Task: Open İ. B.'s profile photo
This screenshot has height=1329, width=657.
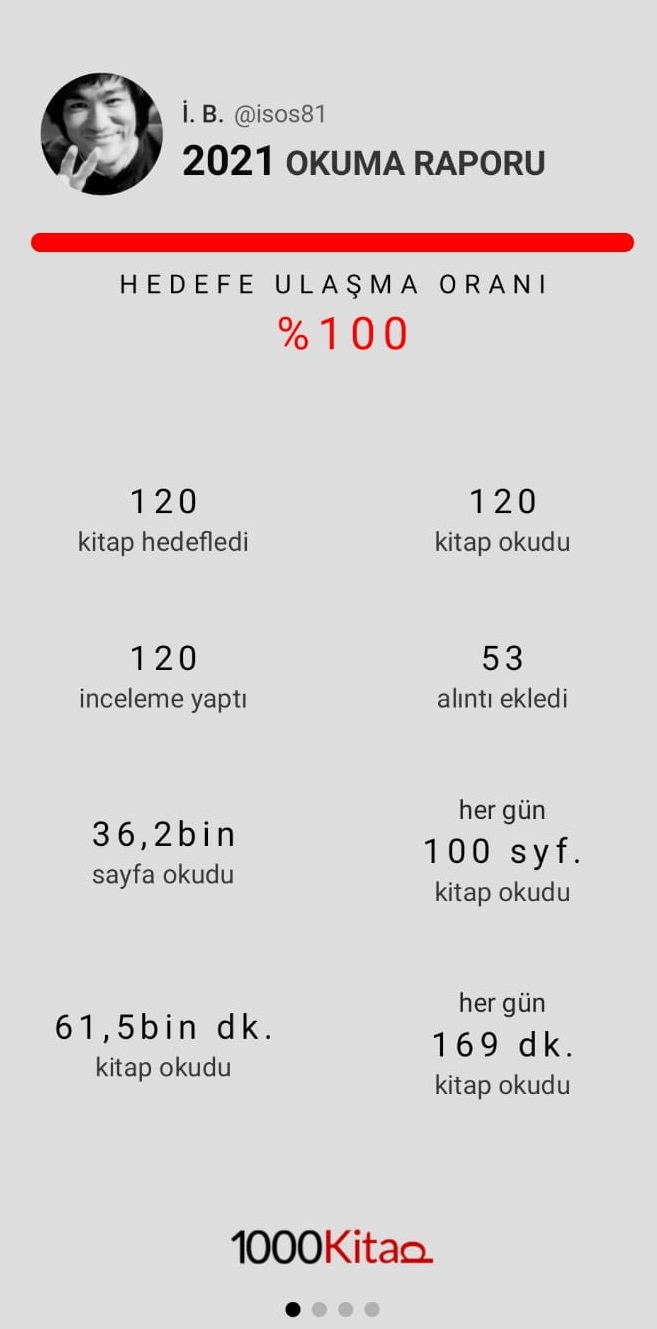Action: click(101, 134)
